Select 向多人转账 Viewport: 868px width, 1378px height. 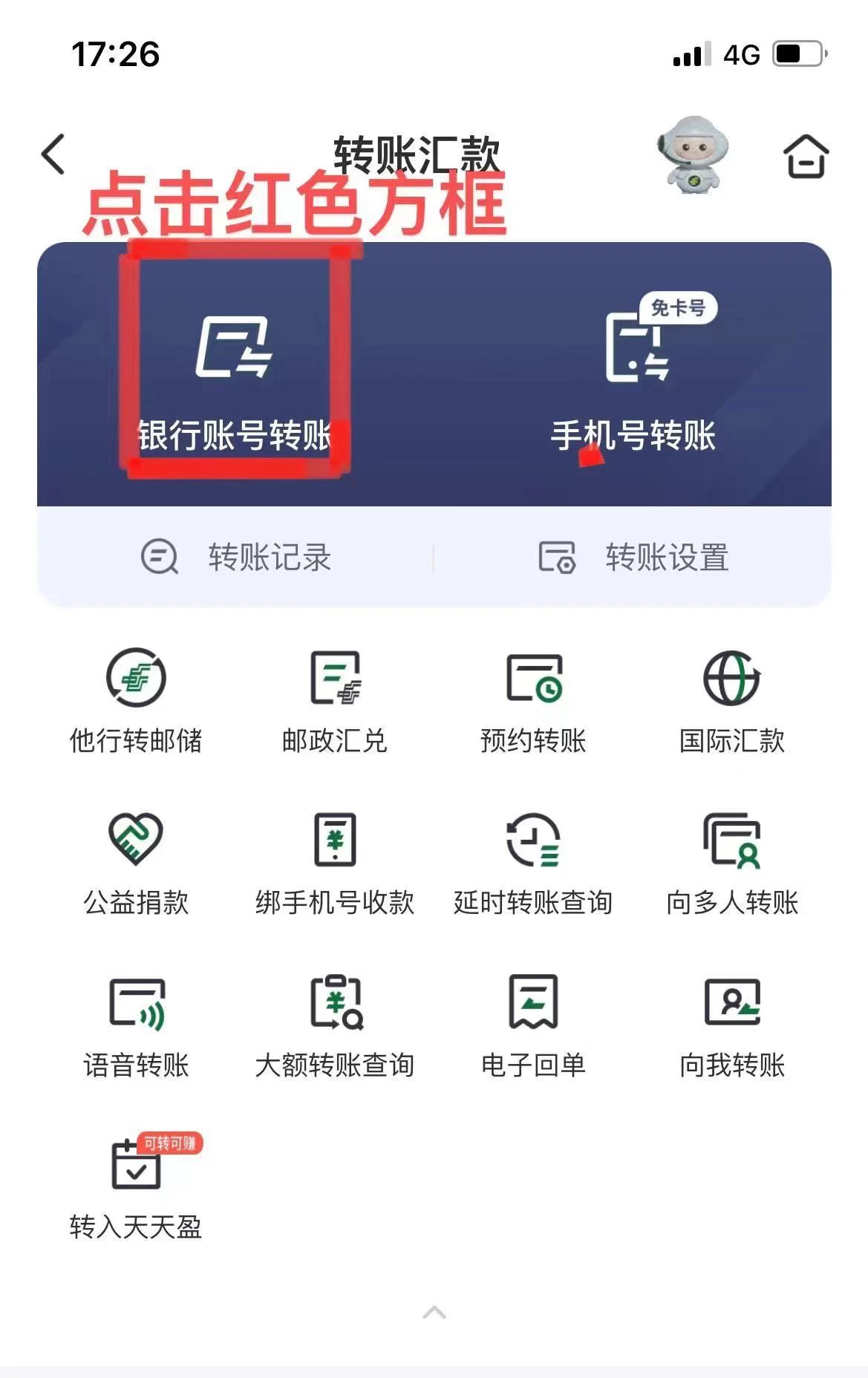click(x=731, y=863)
